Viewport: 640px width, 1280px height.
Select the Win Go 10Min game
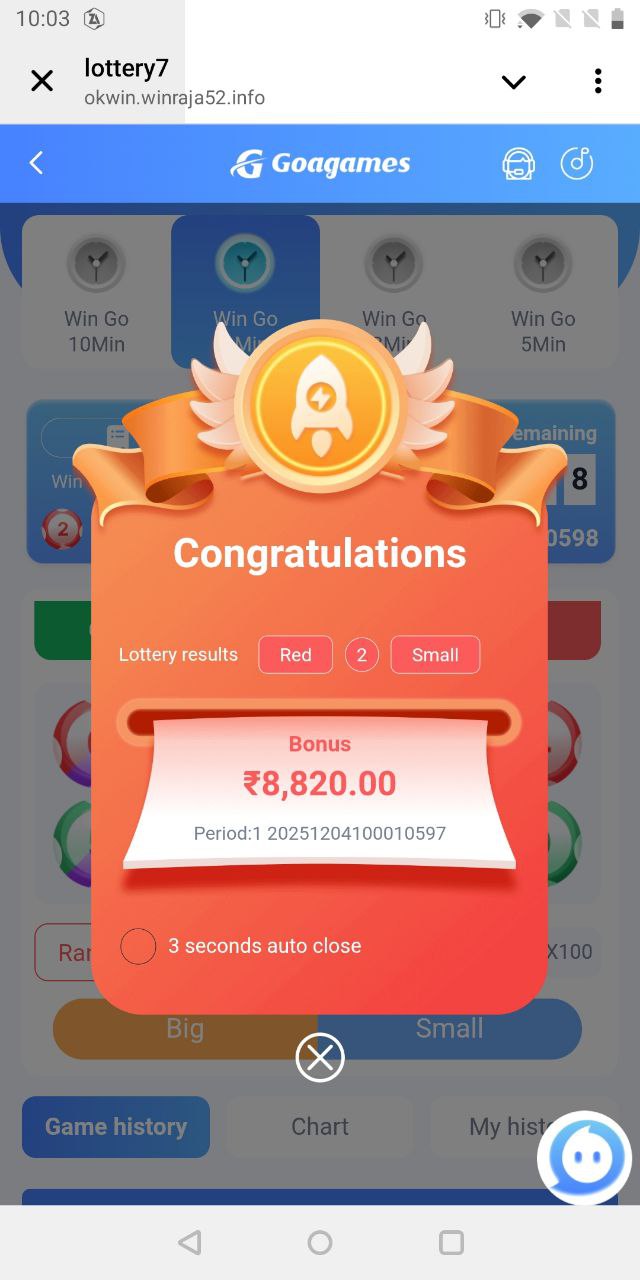[x=96, y=292]
